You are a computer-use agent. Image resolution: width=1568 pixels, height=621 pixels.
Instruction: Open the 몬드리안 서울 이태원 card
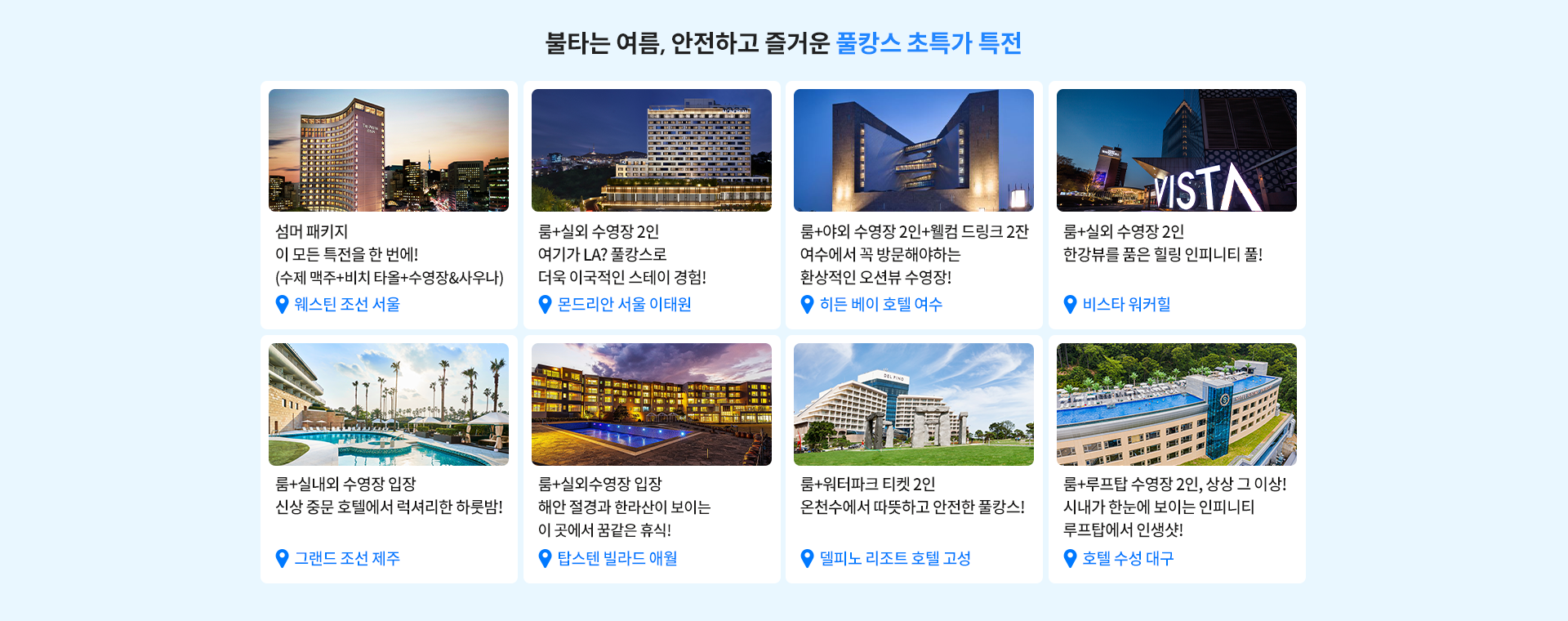click(652, 205)
